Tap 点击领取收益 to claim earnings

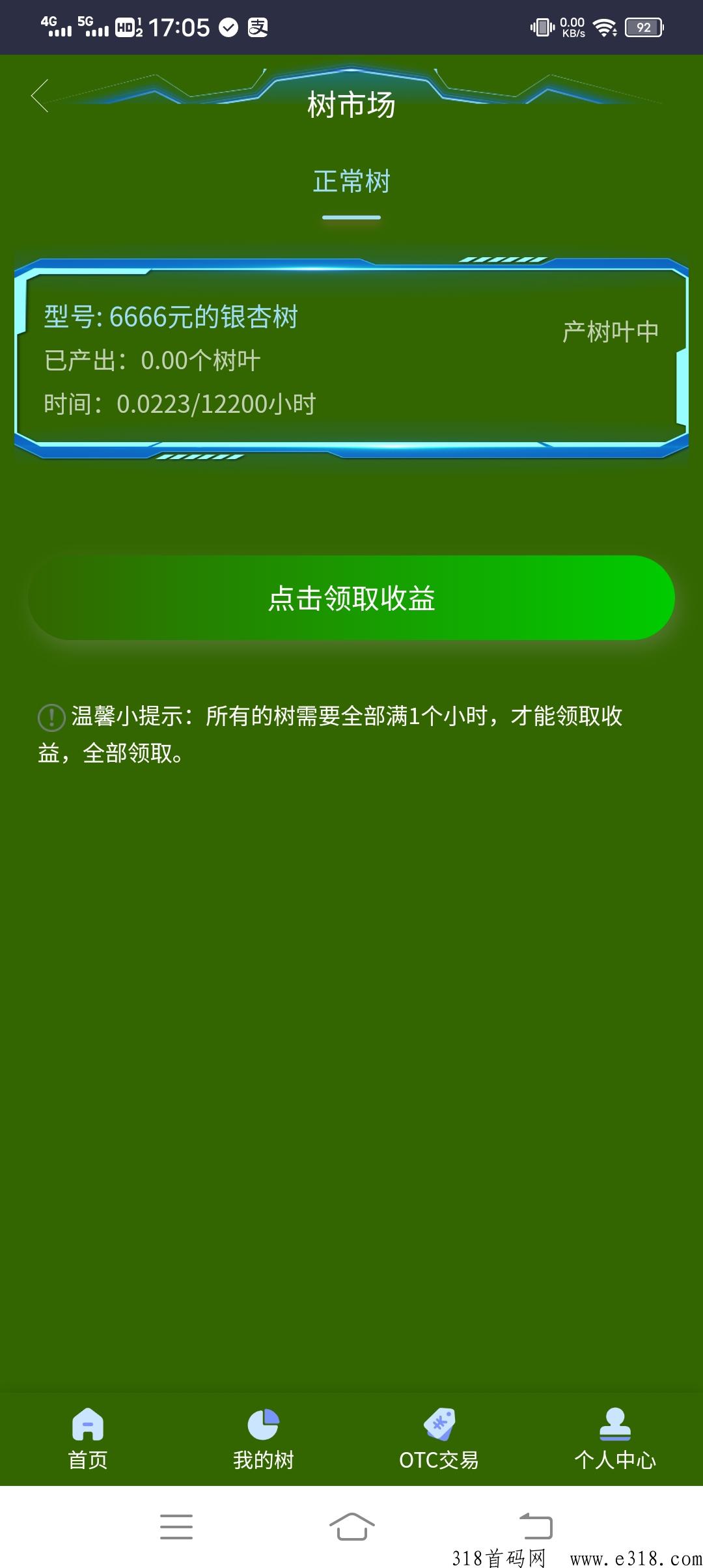(351, 598)
